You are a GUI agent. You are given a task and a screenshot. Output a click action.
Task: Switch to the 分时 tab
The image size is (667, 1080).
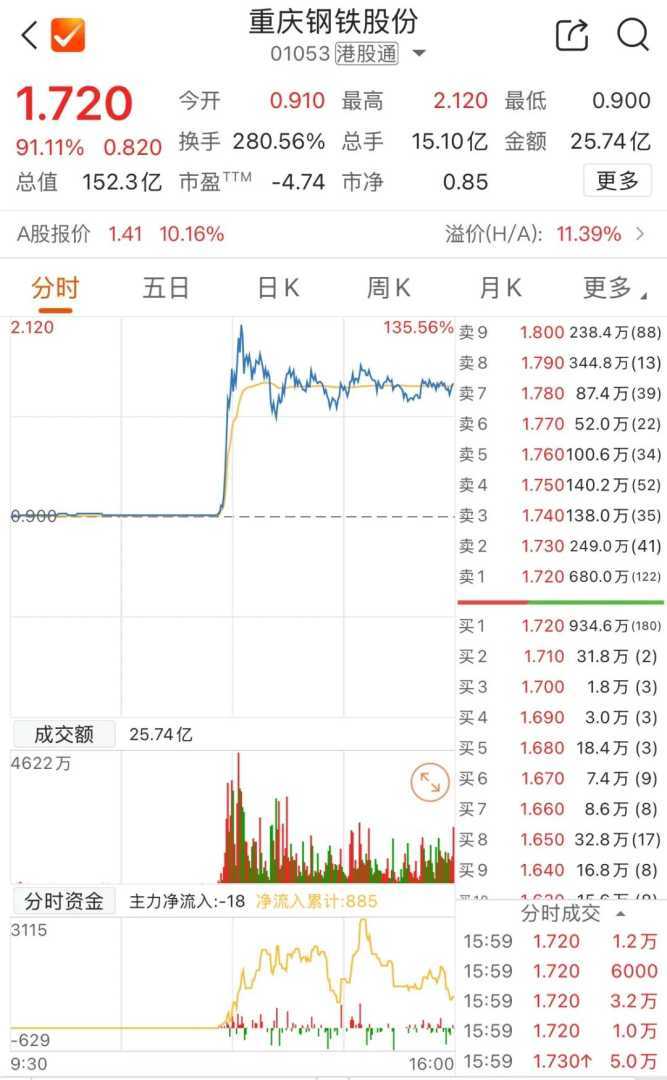coord(55,289)
